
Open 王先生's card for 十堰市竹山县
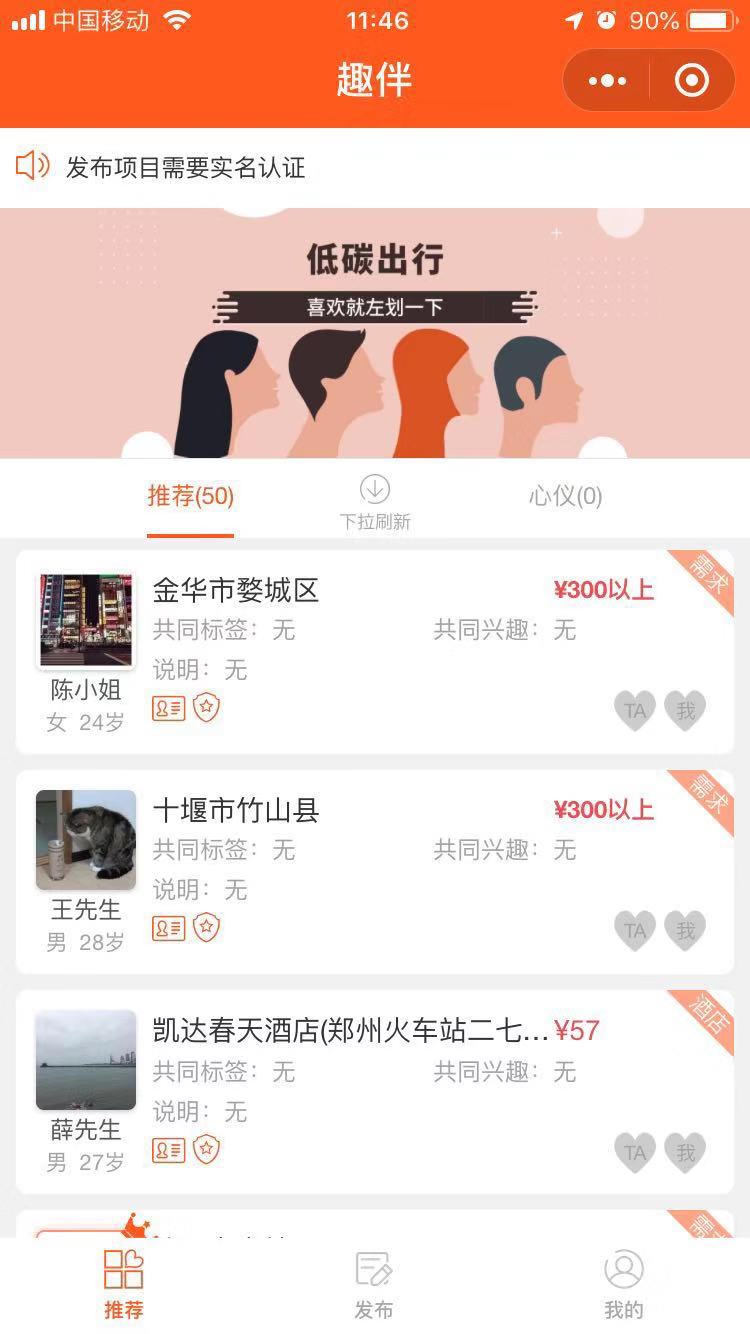[350, 850]
